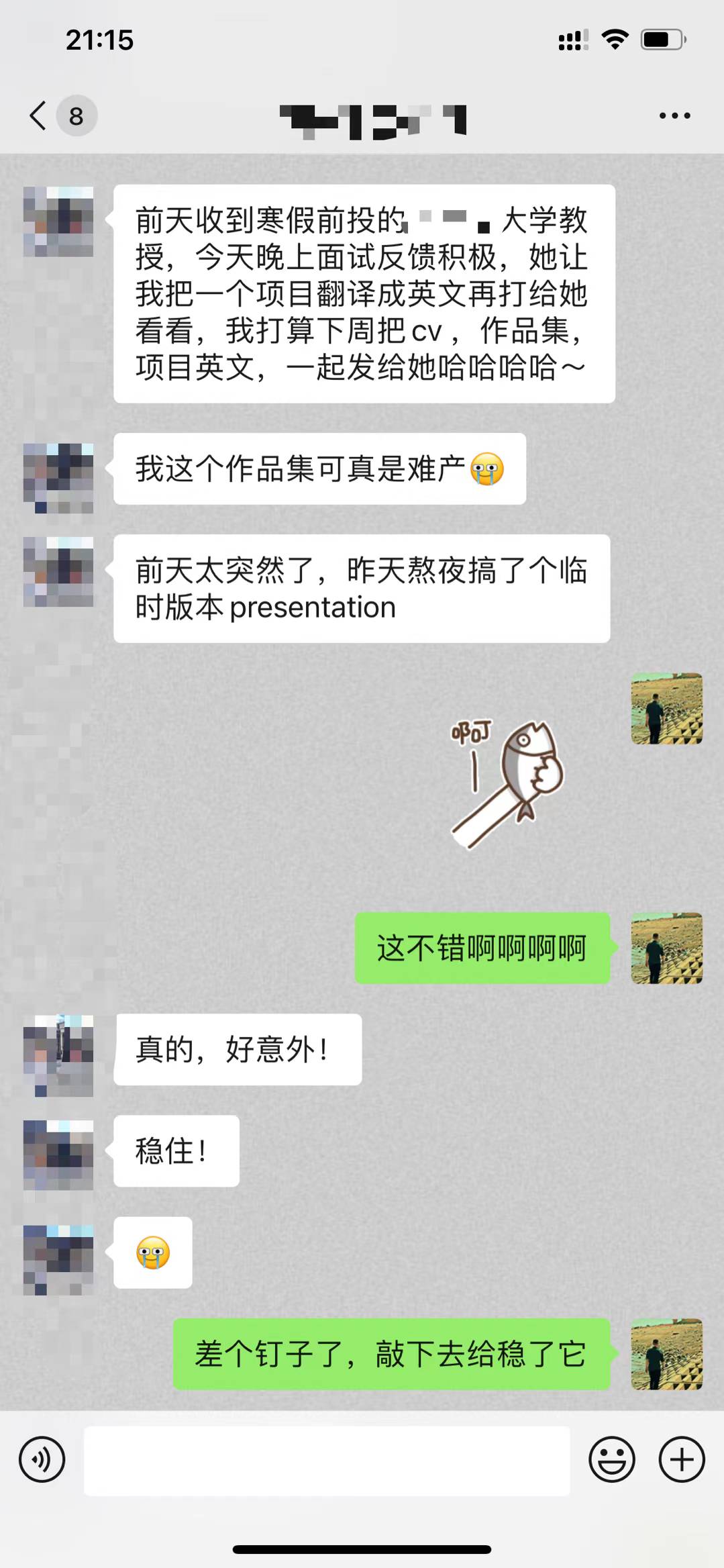
Task: Open the emoji sticker panel
Action: click(x=611, y=1459)
